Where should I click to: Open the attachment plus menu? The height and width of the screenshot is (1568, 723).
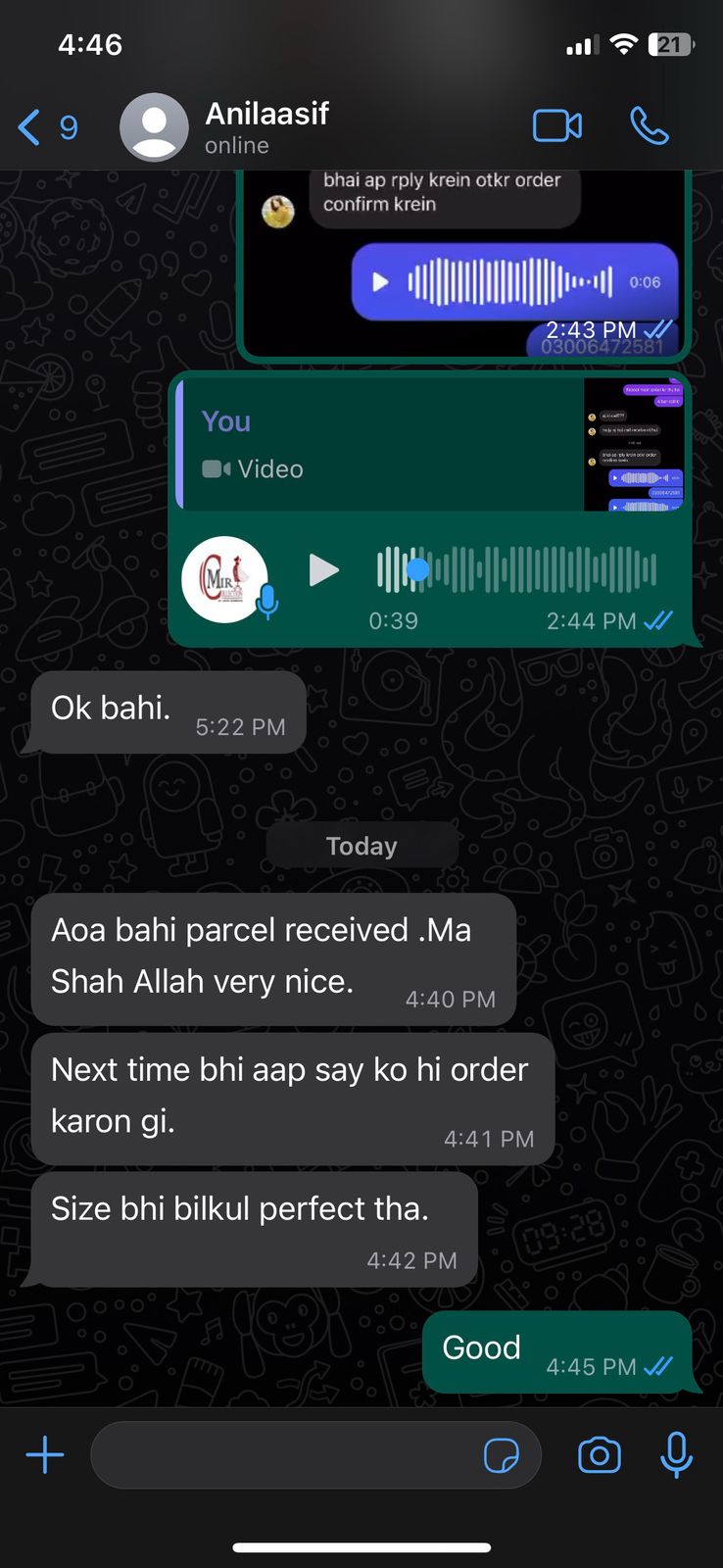pos(45,1455)
